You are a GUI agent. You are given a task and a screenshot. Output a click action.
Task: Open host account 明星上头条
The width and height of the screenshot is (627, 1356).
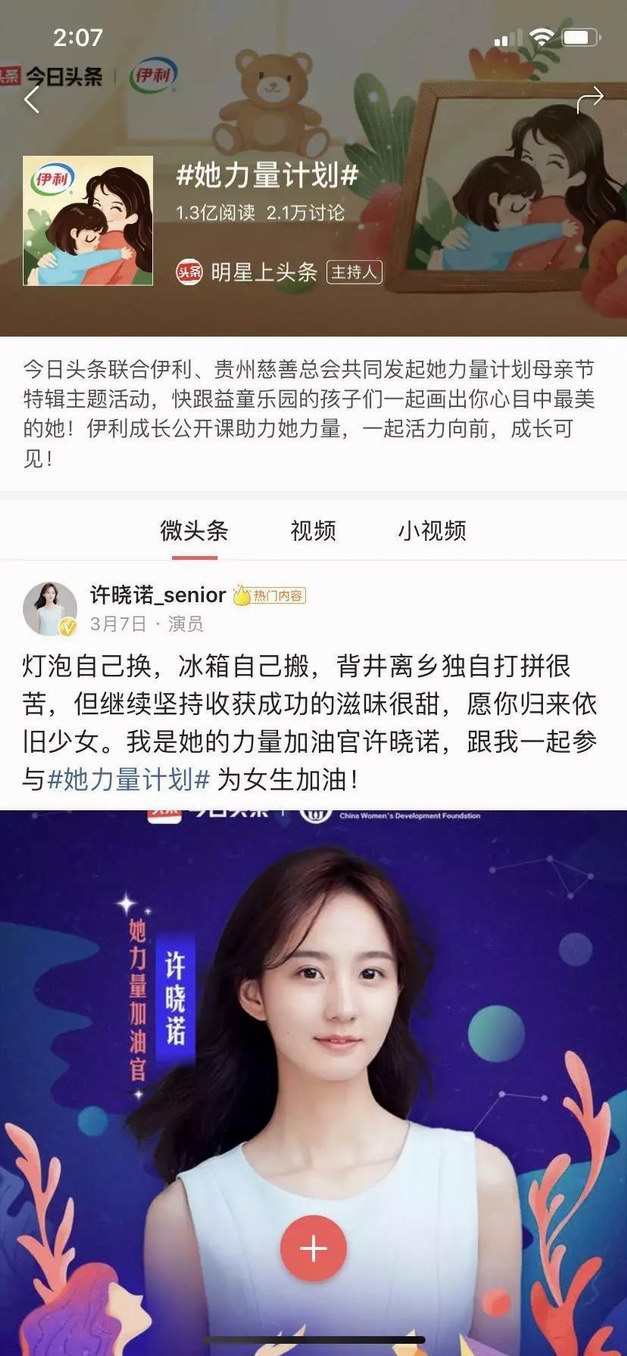pyautogui.click(x=263, y=271)
